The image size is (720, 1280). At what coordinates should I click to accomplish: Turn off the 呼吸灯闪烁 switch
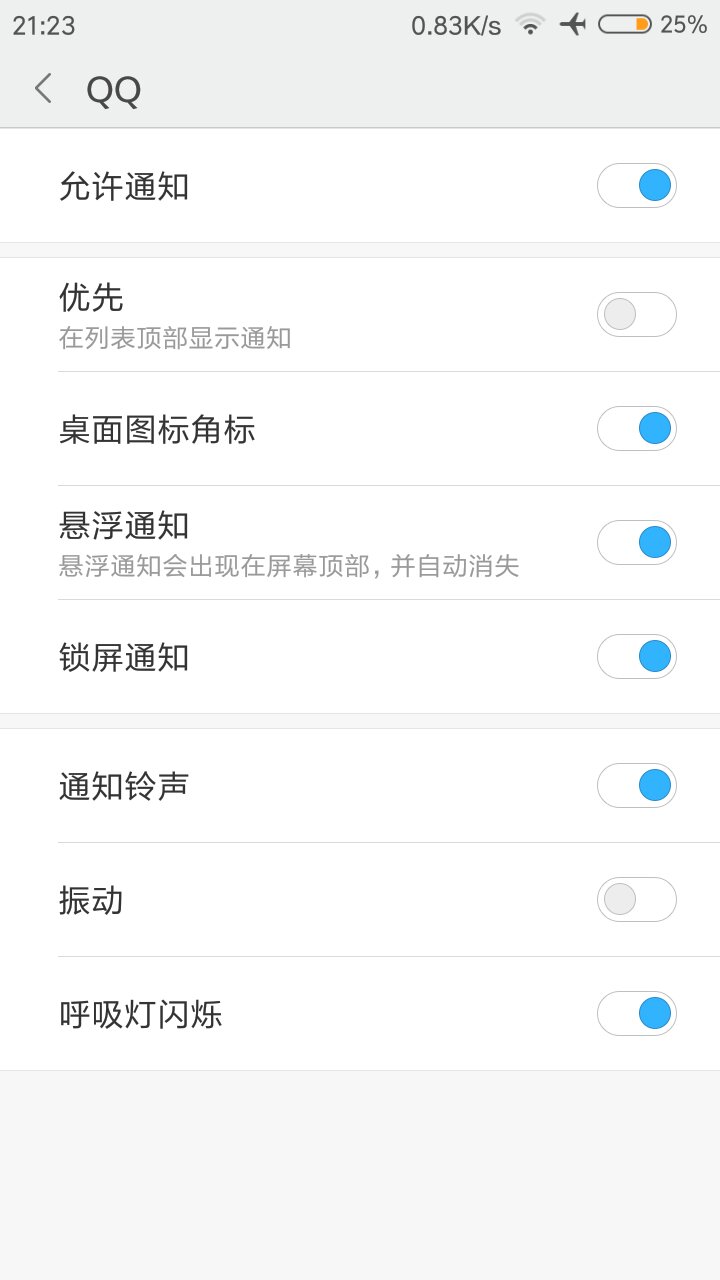coord(637,1013)
